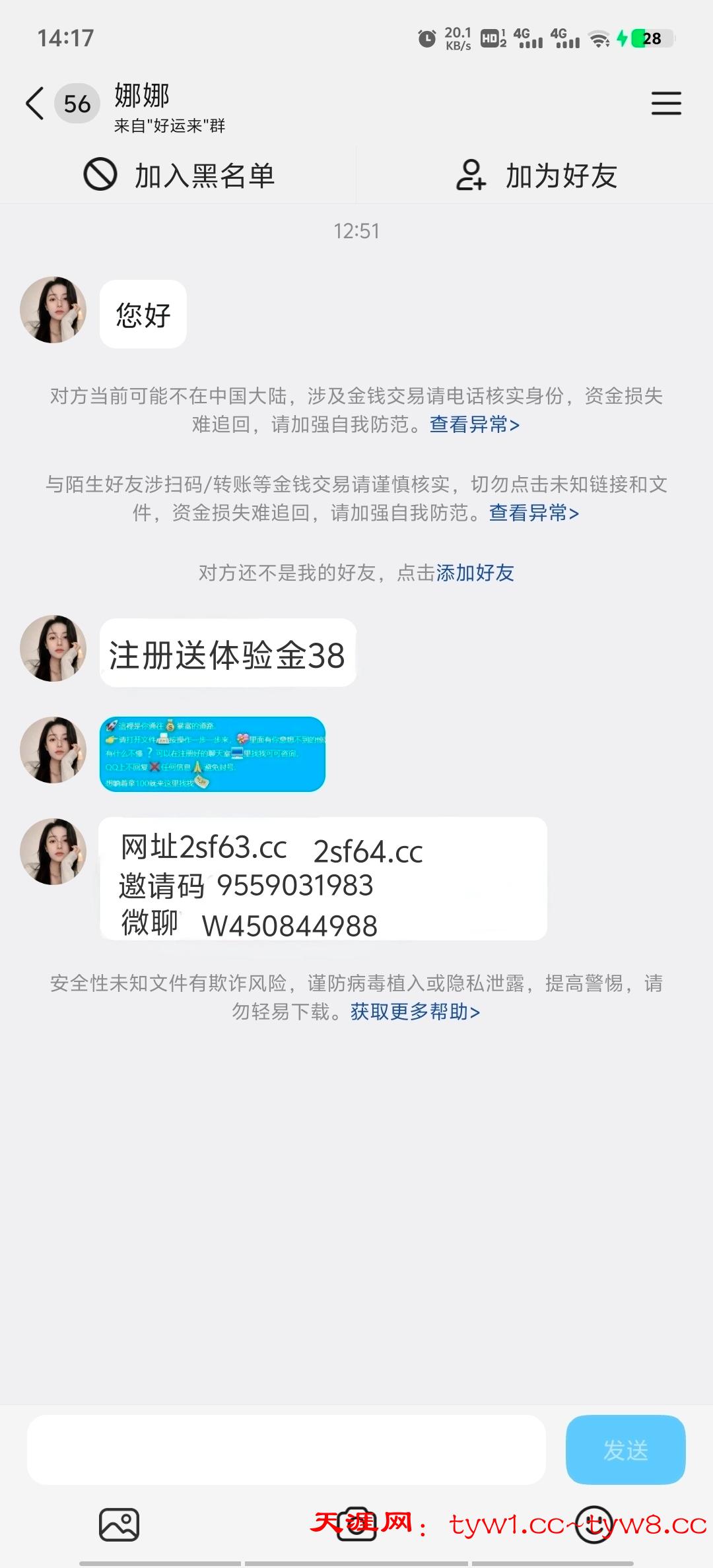Viewport: 713px width, 1568px height.
Task: Tap 加为好友 to add friend
Action: point(536,176)
